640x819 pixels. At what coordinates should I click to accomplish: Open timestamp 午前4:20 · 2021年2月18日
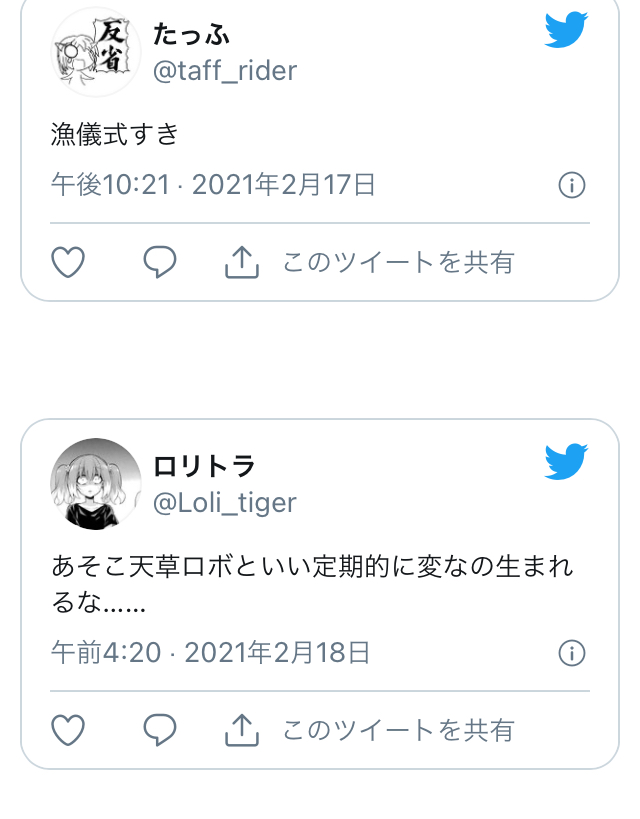coord(211,653)
